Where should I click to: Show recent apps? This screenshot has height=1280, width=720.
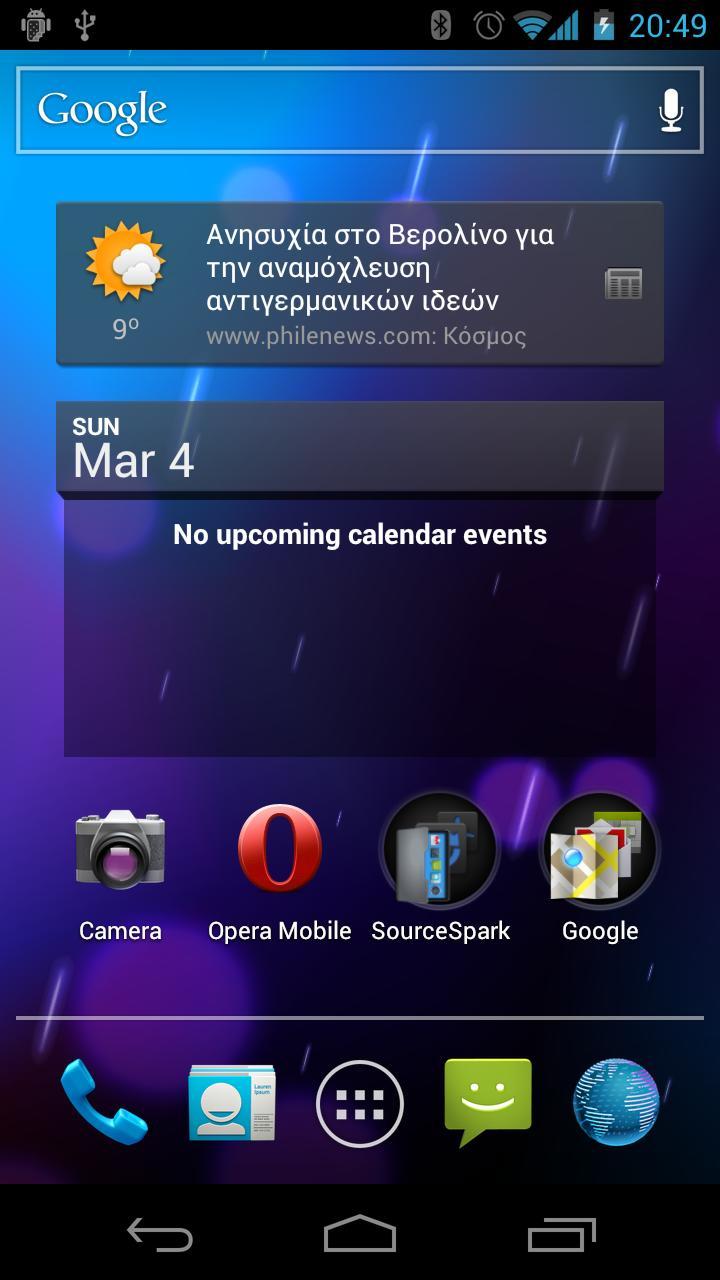[x=561, y=1235]
